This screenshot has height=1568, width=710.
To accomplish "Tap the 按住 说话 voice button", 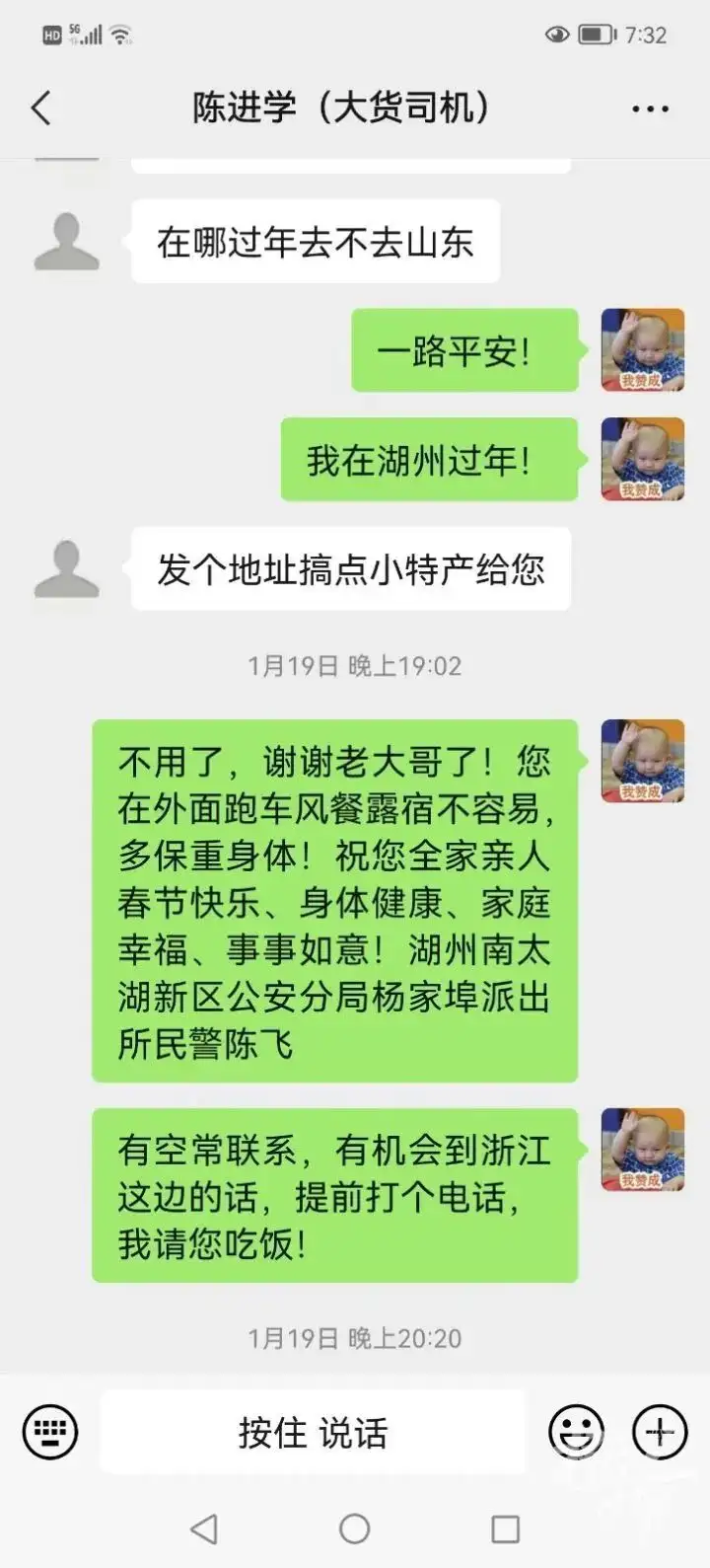I will tap(313, 1432).
